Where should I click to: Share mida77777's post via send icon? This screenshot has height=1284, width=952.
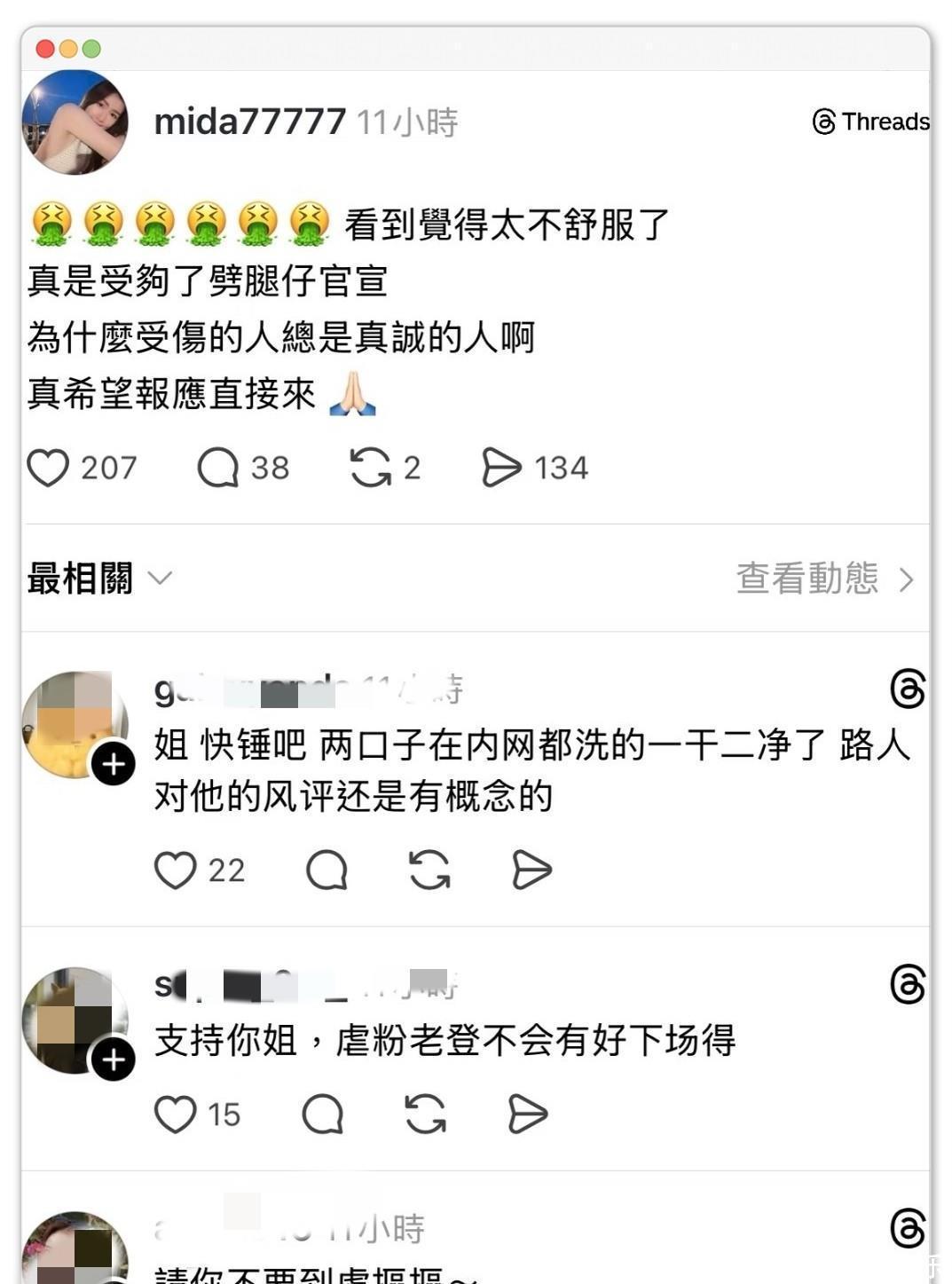pos(501,468)
